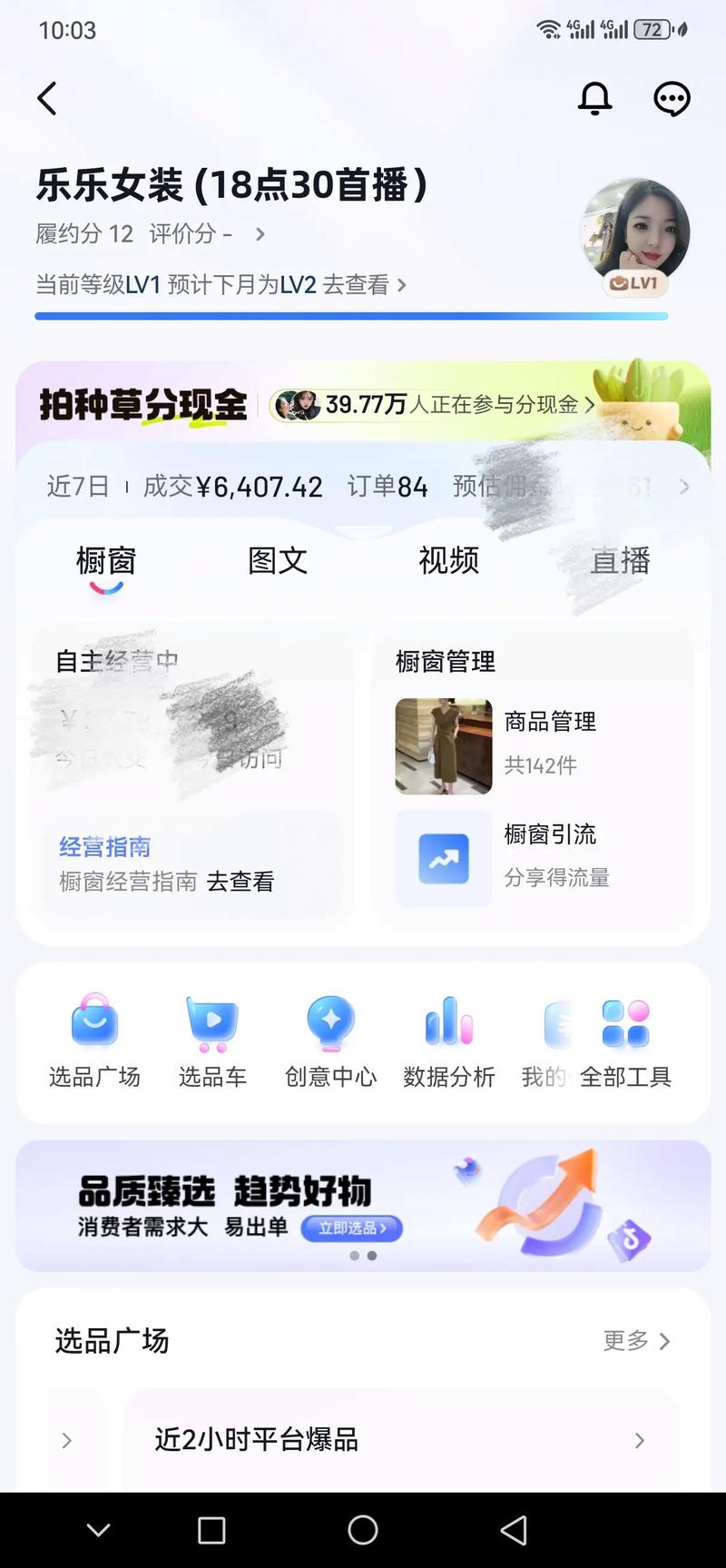The width and height of the screenshot is (726, 1568).
Task: Open the 去查看 level details link
Action: [363, 285]
